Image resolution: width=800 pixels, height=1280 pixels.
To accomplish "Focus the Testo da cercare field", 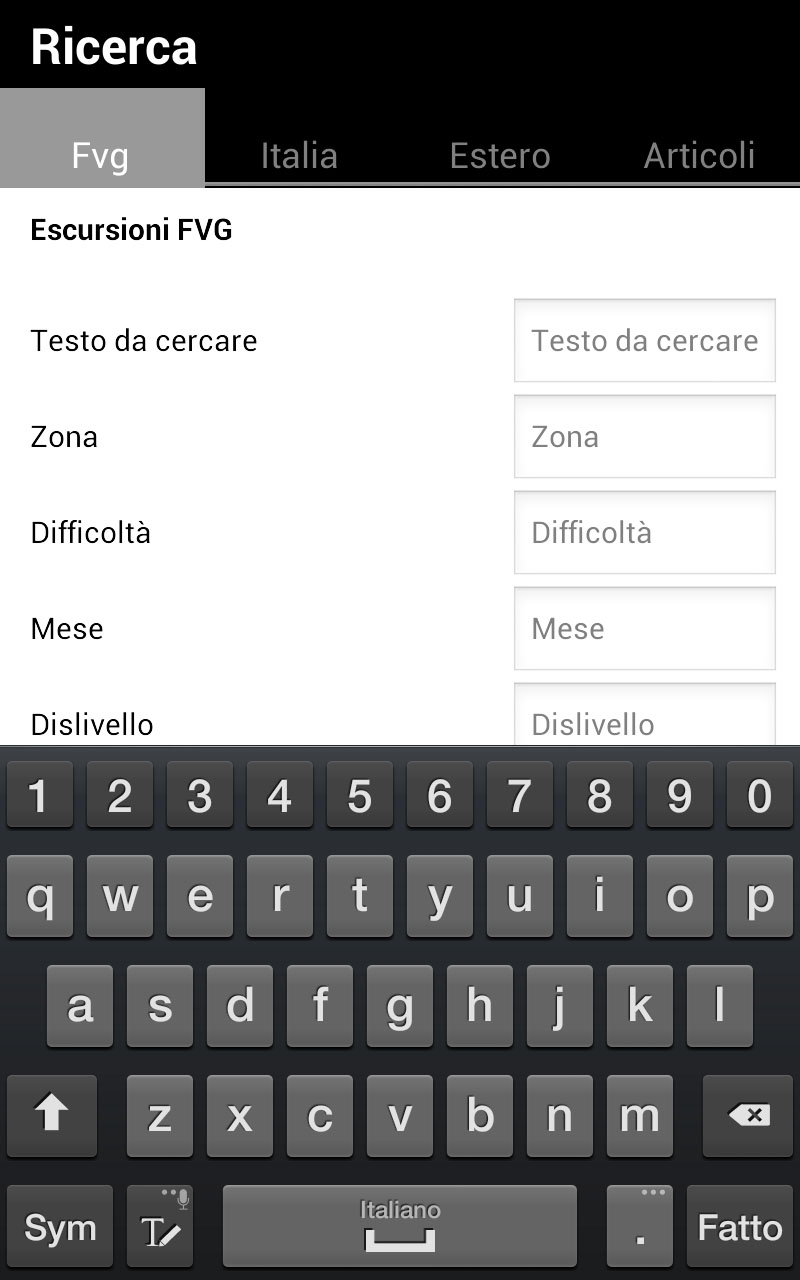I will [x=644, y=340].
